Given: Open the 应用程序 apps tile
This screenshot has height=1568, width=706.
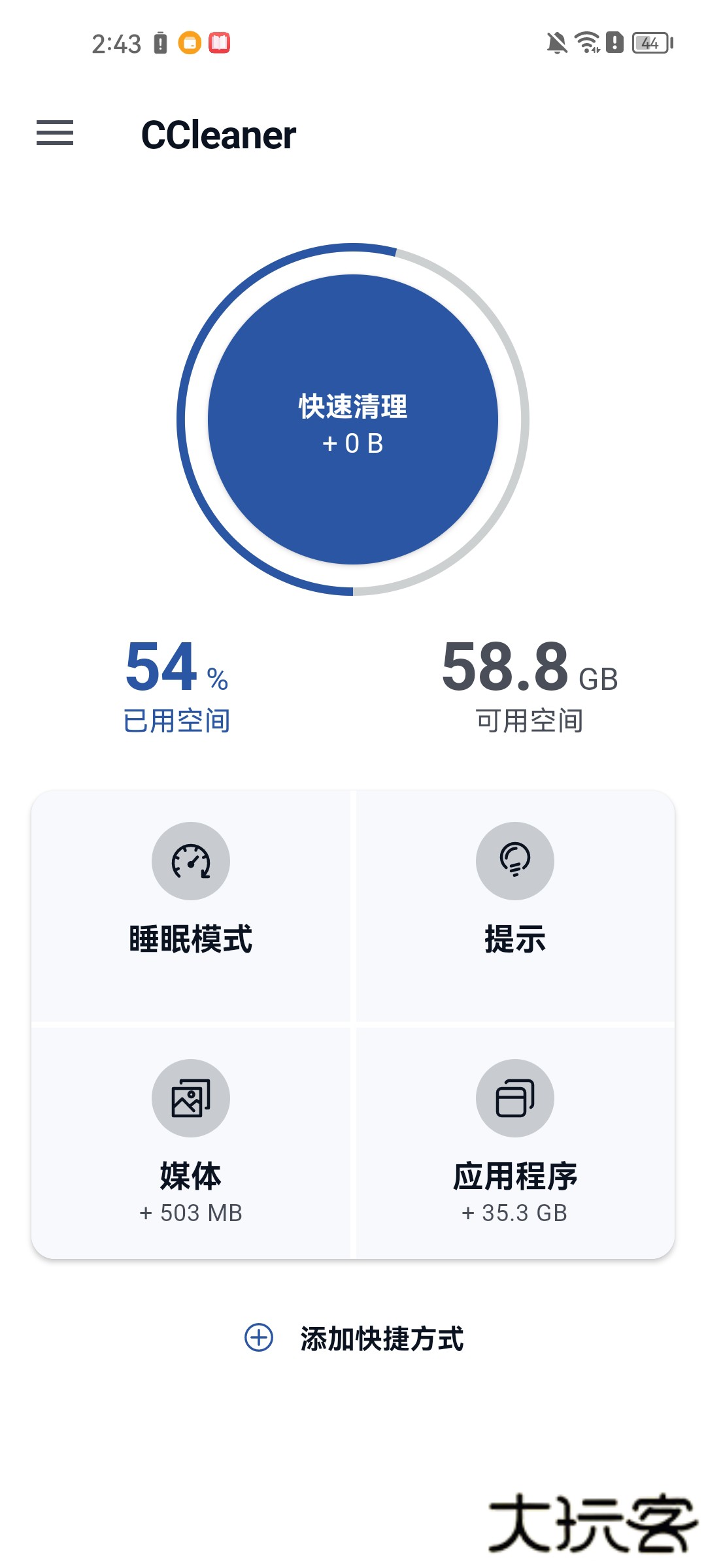Looking at the screenshot, I should (x=515, y=1142).
